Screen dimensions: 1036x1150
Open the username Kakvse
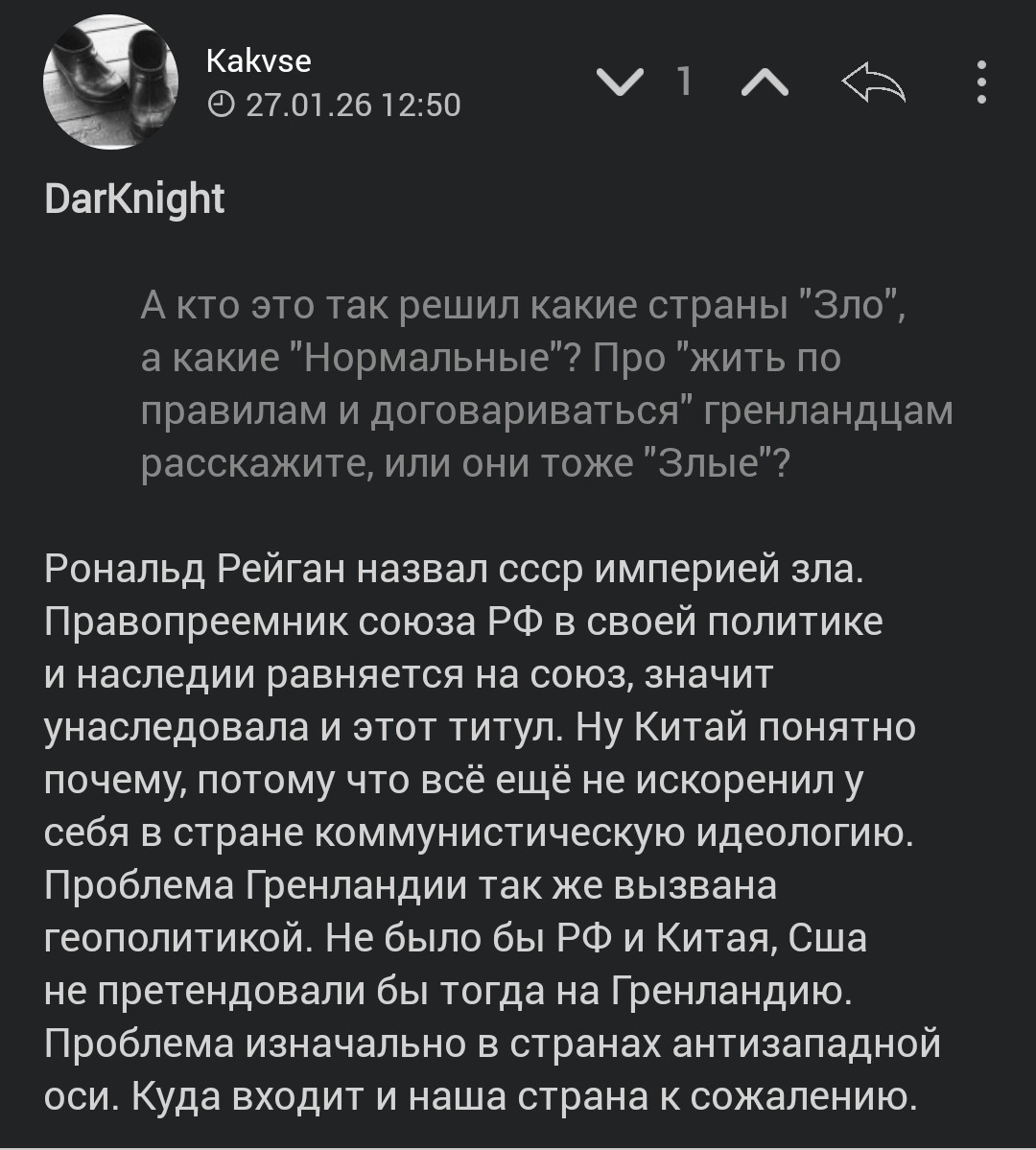pyautogui.click(x=259, y=61)
